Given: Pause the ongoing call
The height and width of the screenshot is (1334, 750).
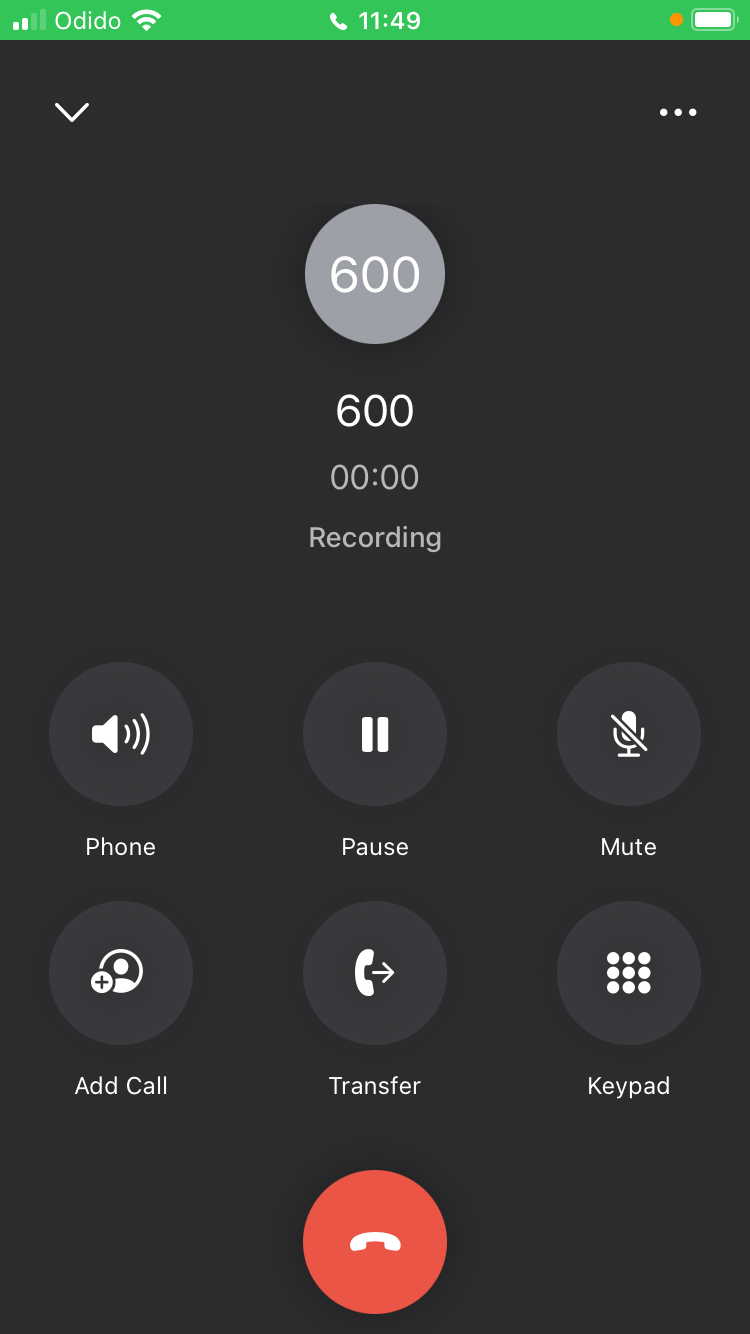Looking at the screenshot, I should pos(375,734).
